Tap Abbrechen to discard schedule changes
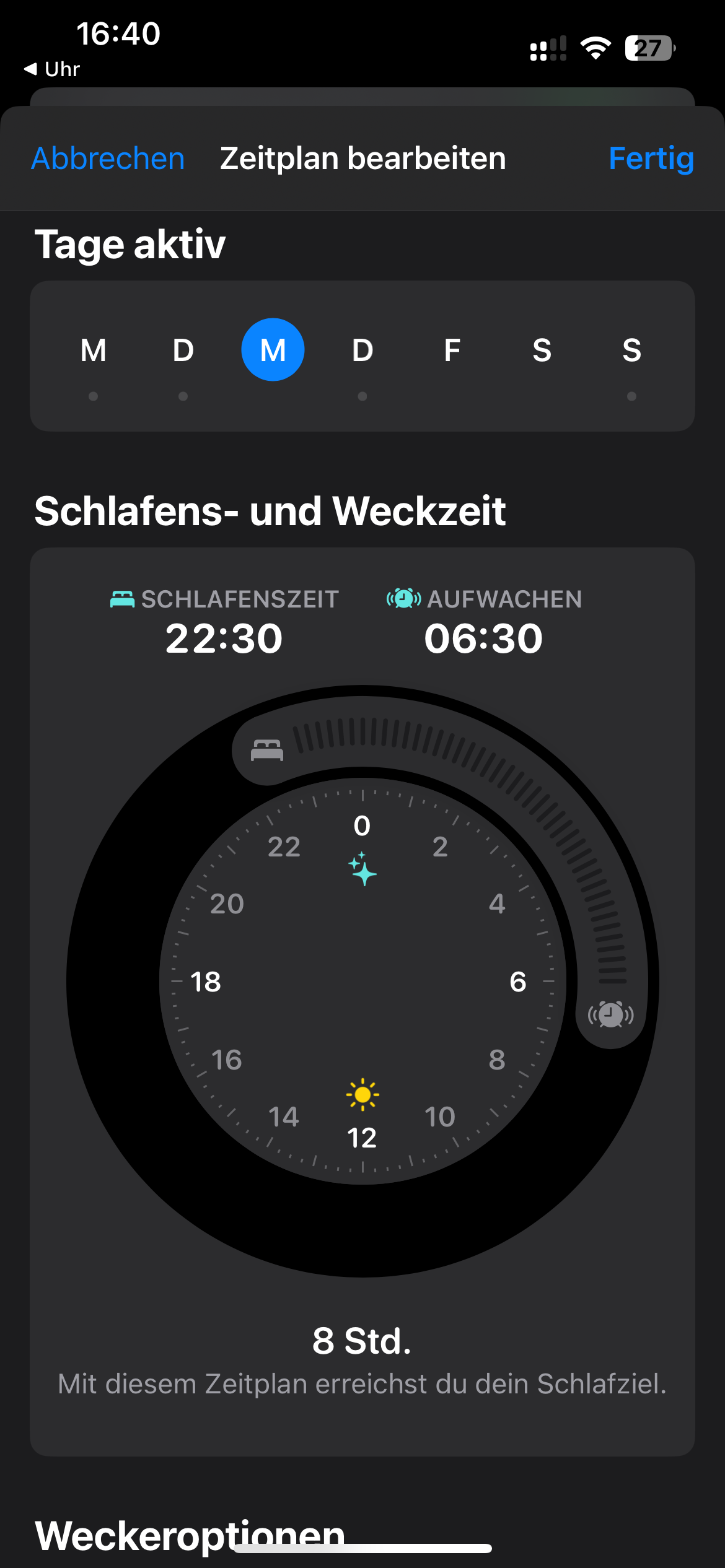 coord(108,159)
